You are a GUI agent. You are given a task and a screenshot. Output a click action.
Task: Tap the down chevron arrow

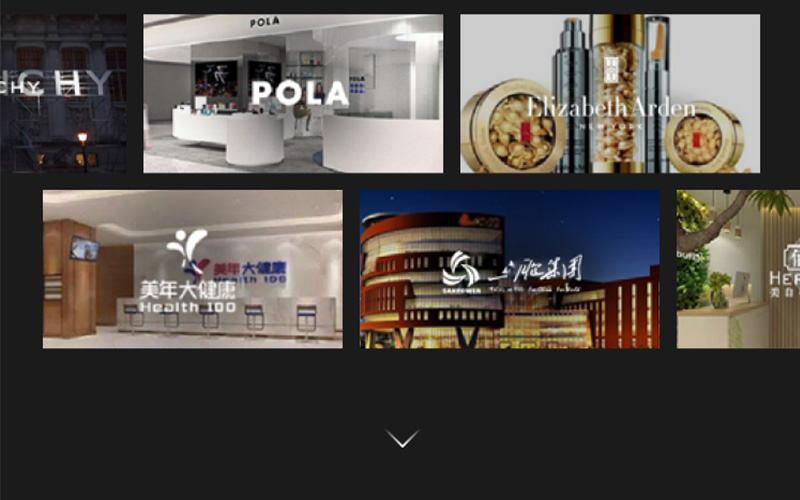pyautogui.click(x=402, y=439)
